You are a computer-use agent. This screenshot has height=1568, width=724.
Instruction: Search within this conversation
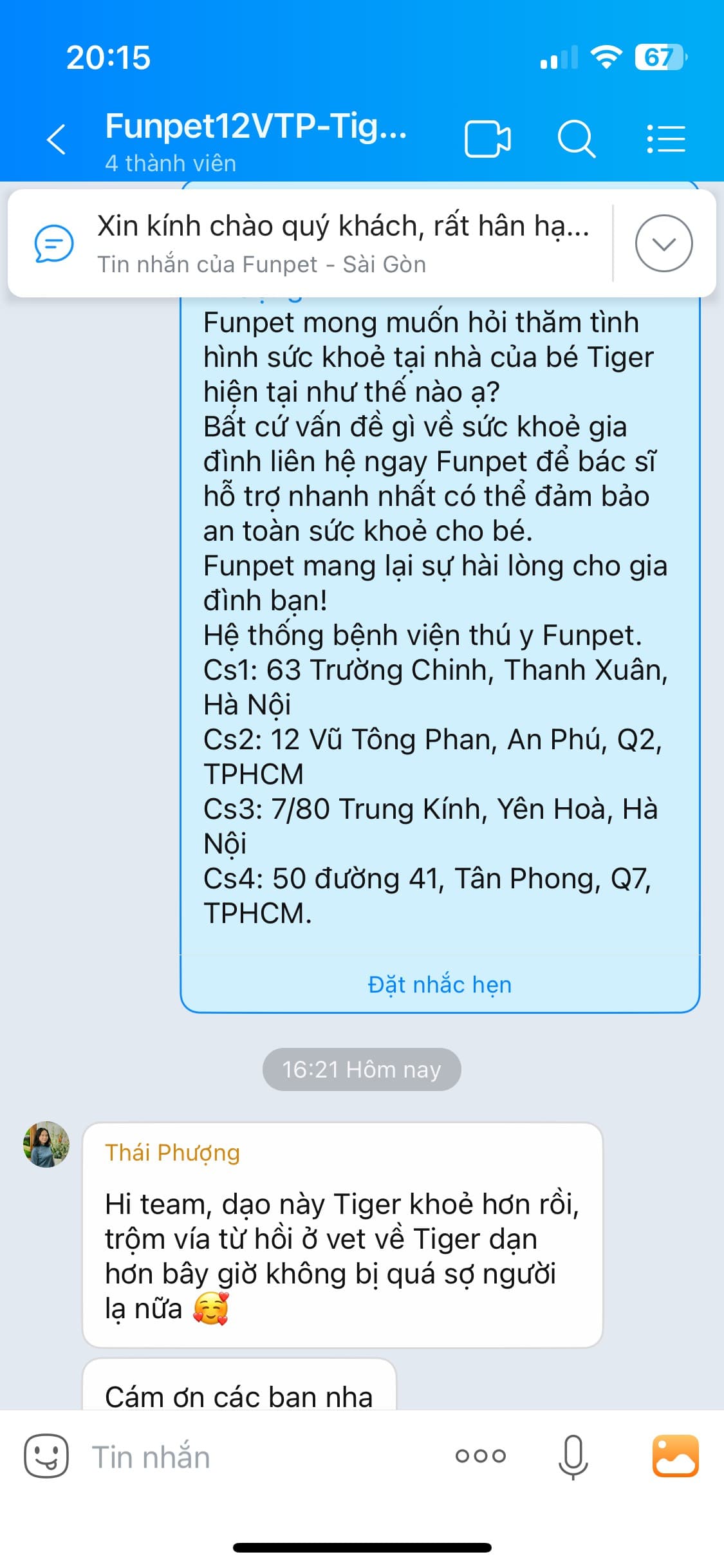575,139
